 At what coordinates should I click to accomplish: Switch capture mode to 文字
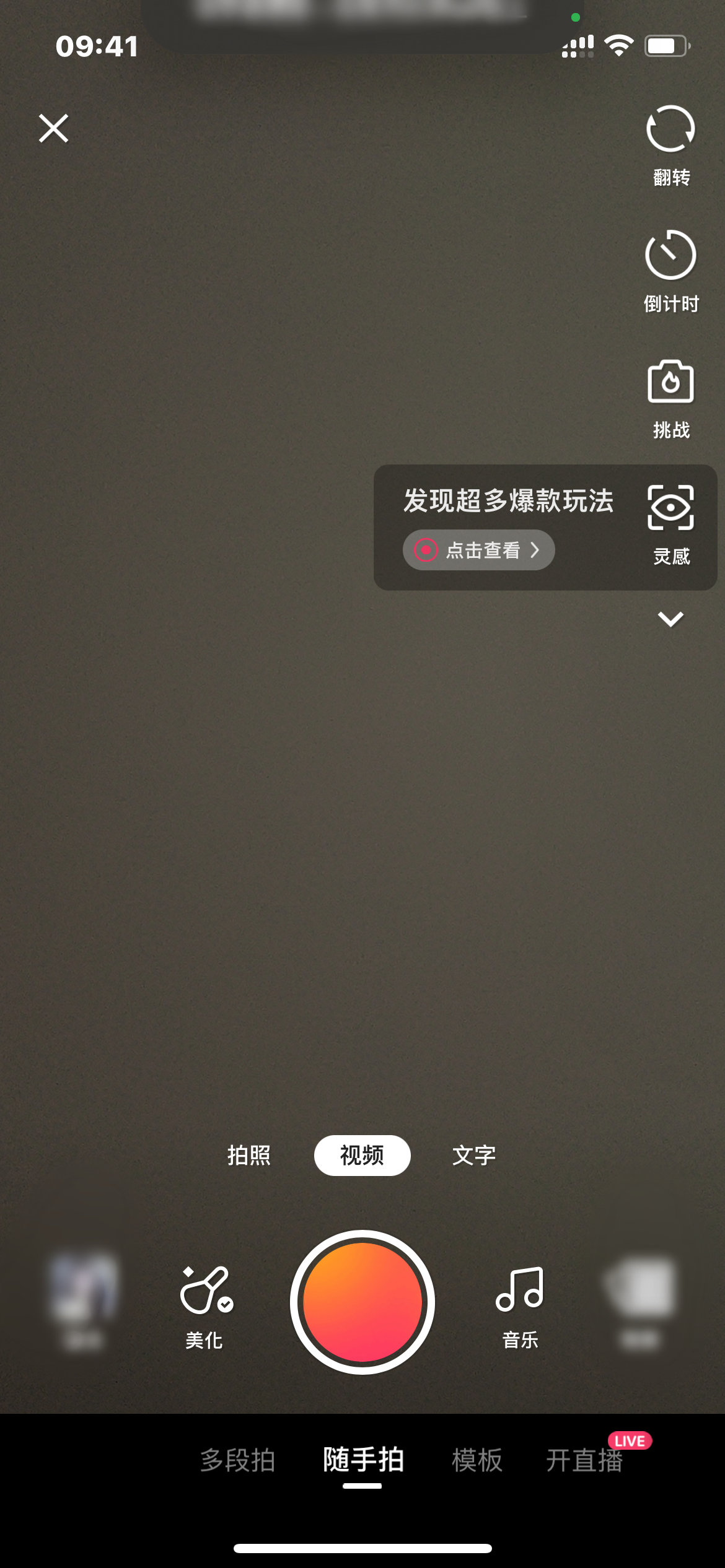[474, 1154]
